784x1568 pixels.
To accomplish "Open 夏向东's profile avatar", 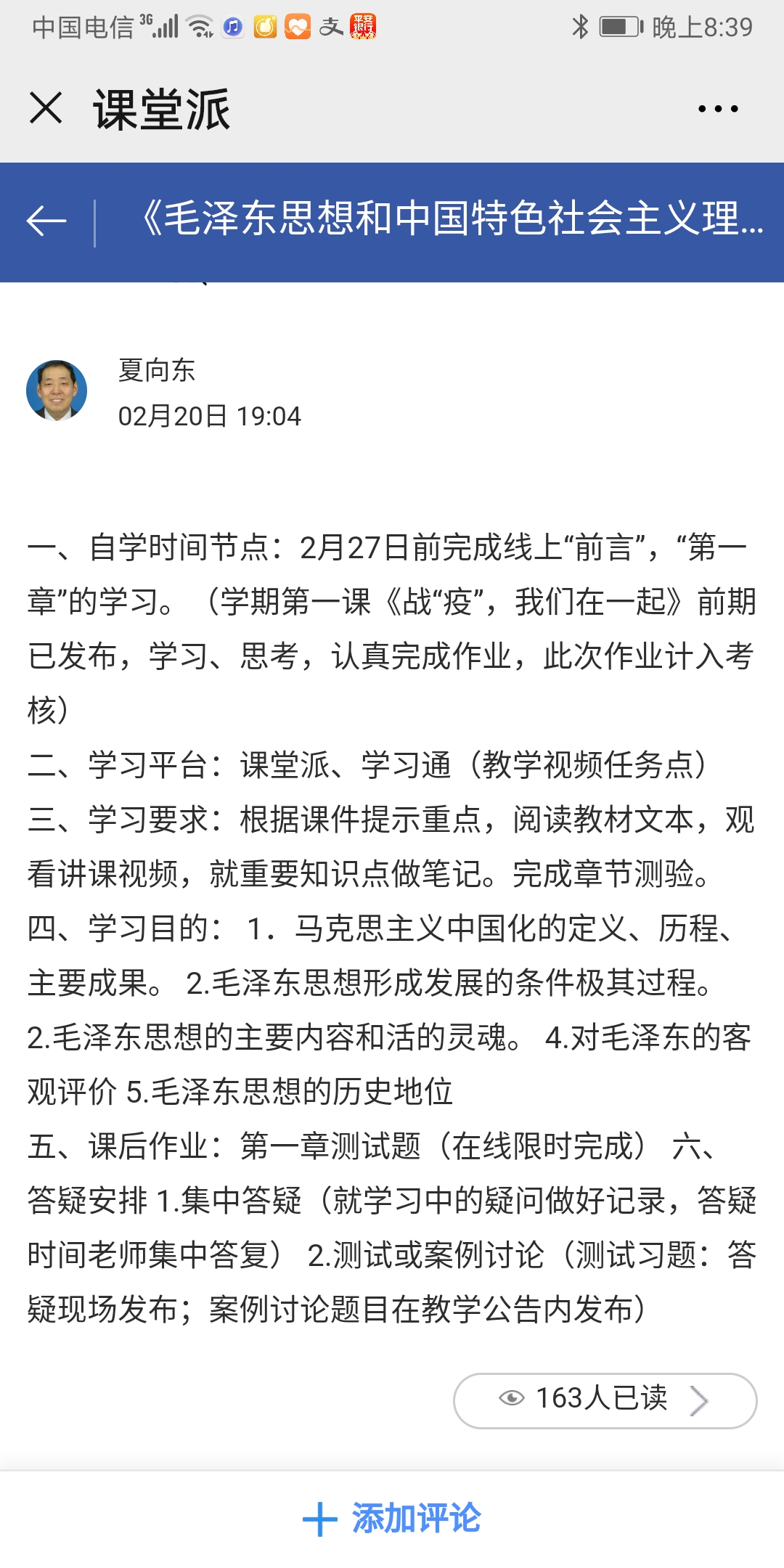I will (57, 391).
